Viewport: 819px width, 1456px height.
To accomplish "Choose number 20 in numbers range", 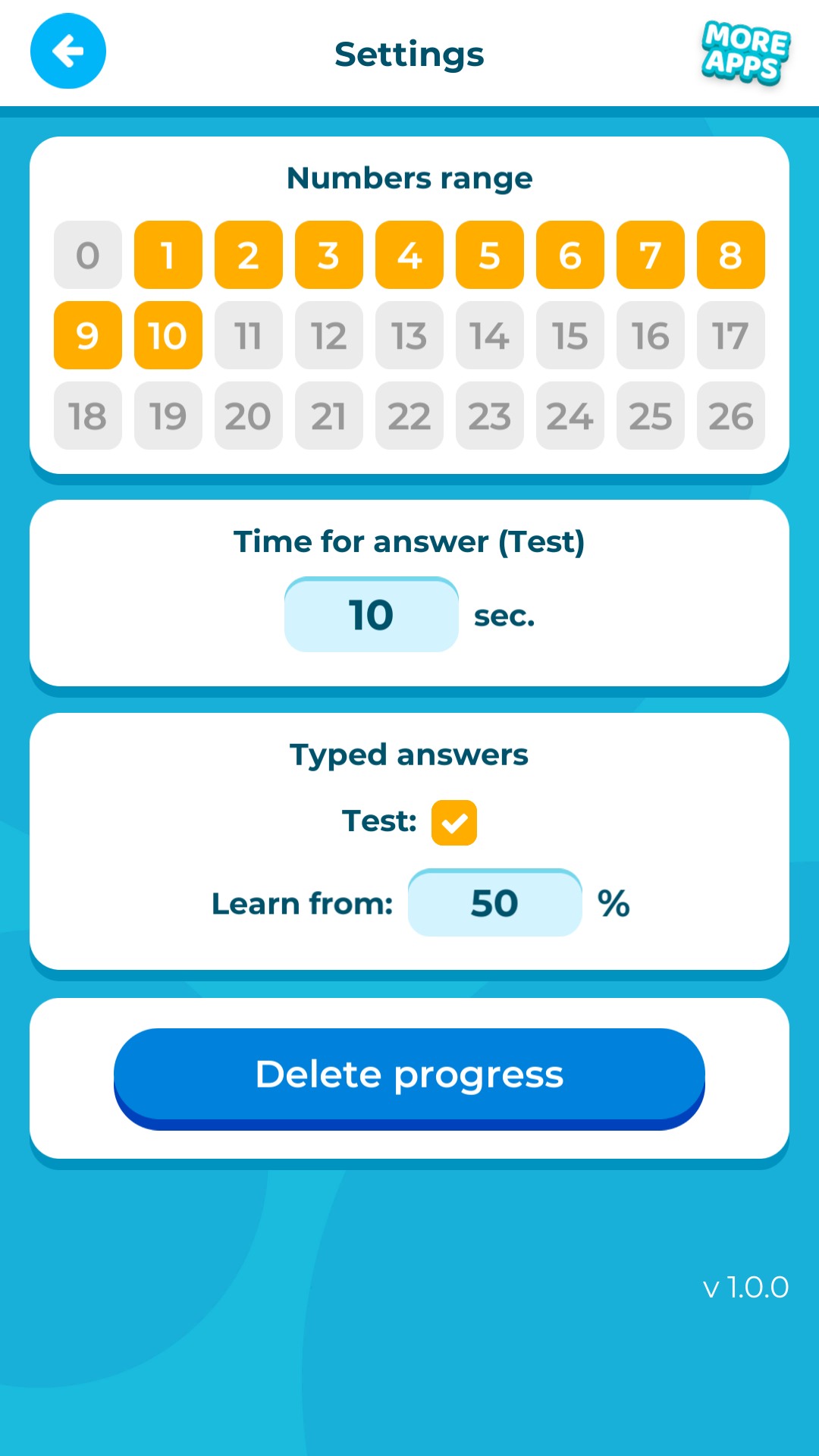I will point(249,416).
